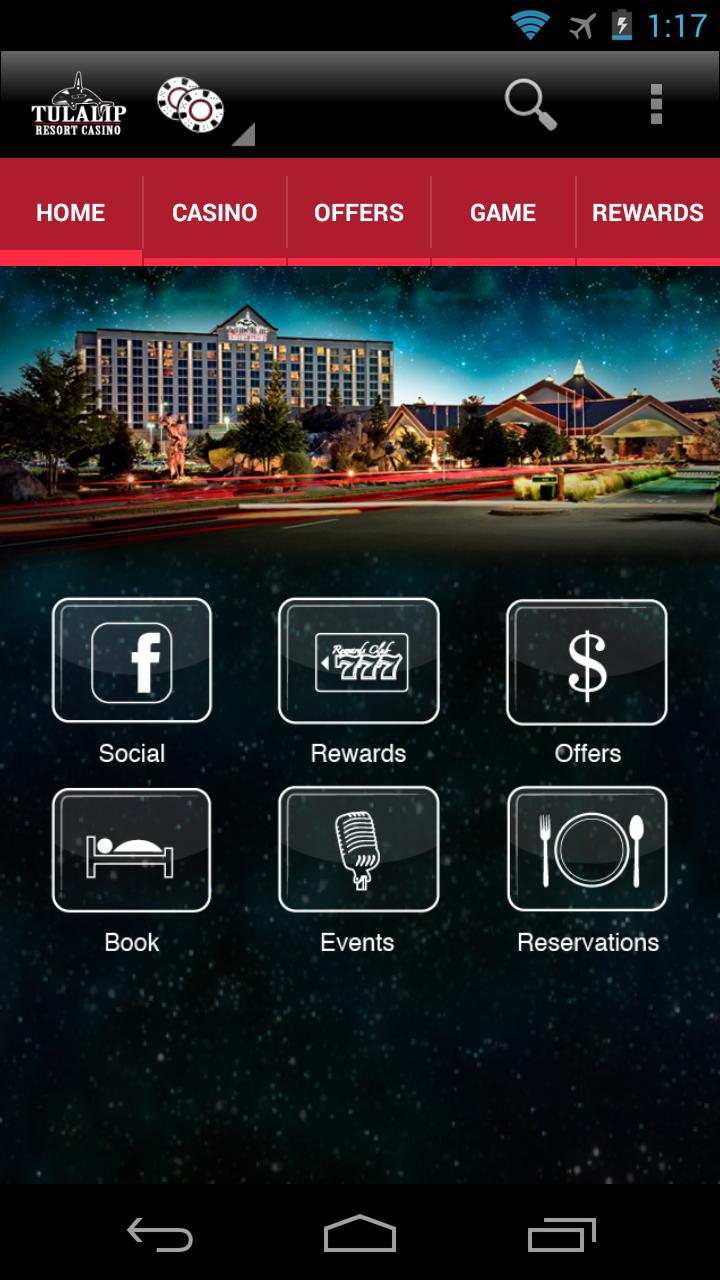The image size is (720, 1280).
Task: Select the HOME tab
Action: [69, 212]
